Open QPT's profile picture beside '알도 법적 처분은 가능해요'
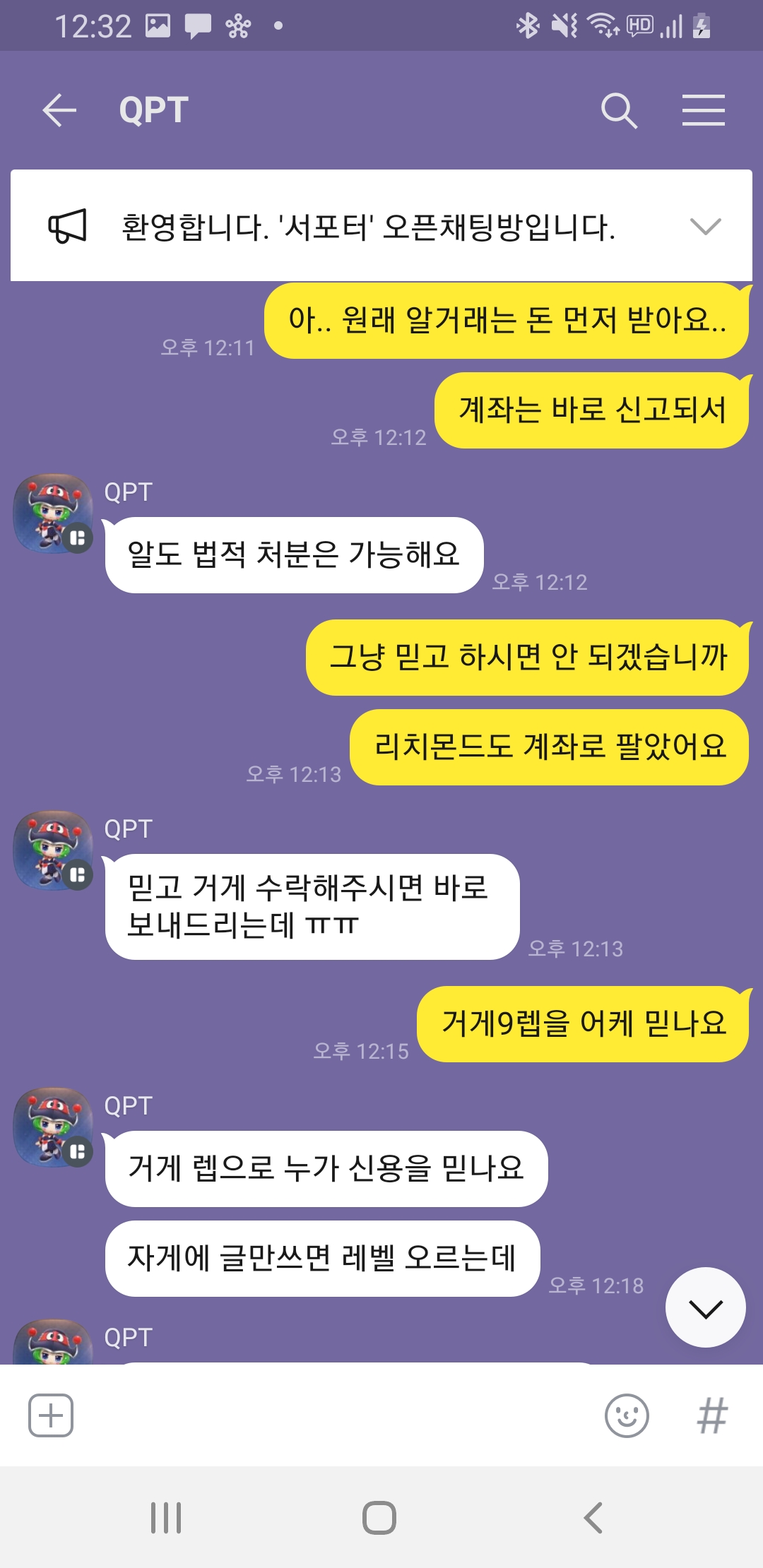The image size is (763, 1568). 54,513
